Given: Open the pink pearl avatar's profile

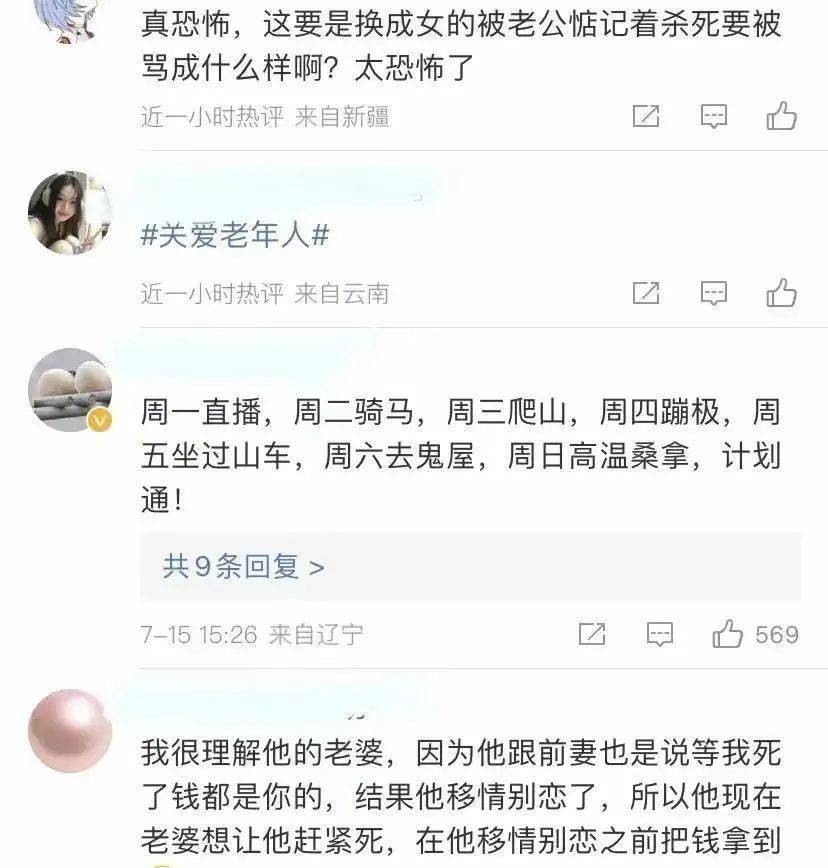Looking at the screenshot, I should pyautogui.click(x=69, y=731).
